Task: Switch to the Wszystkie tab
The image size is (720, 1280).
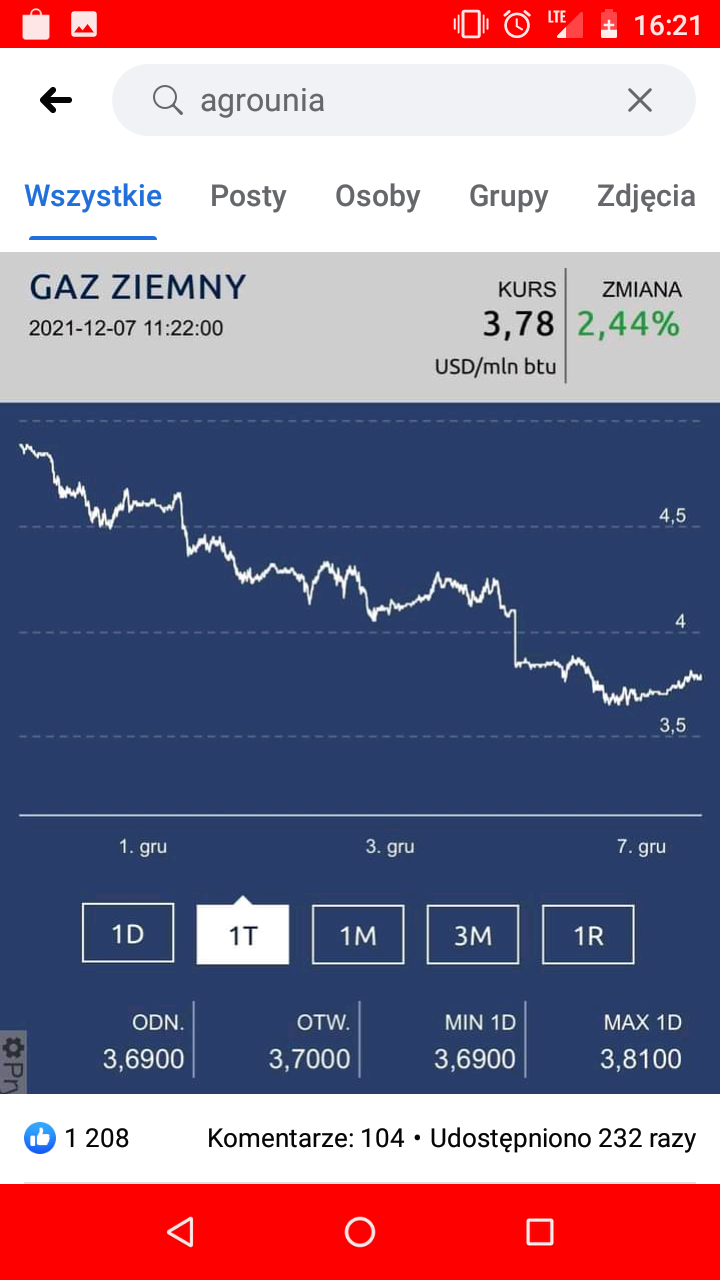Action: coord(93,196)
